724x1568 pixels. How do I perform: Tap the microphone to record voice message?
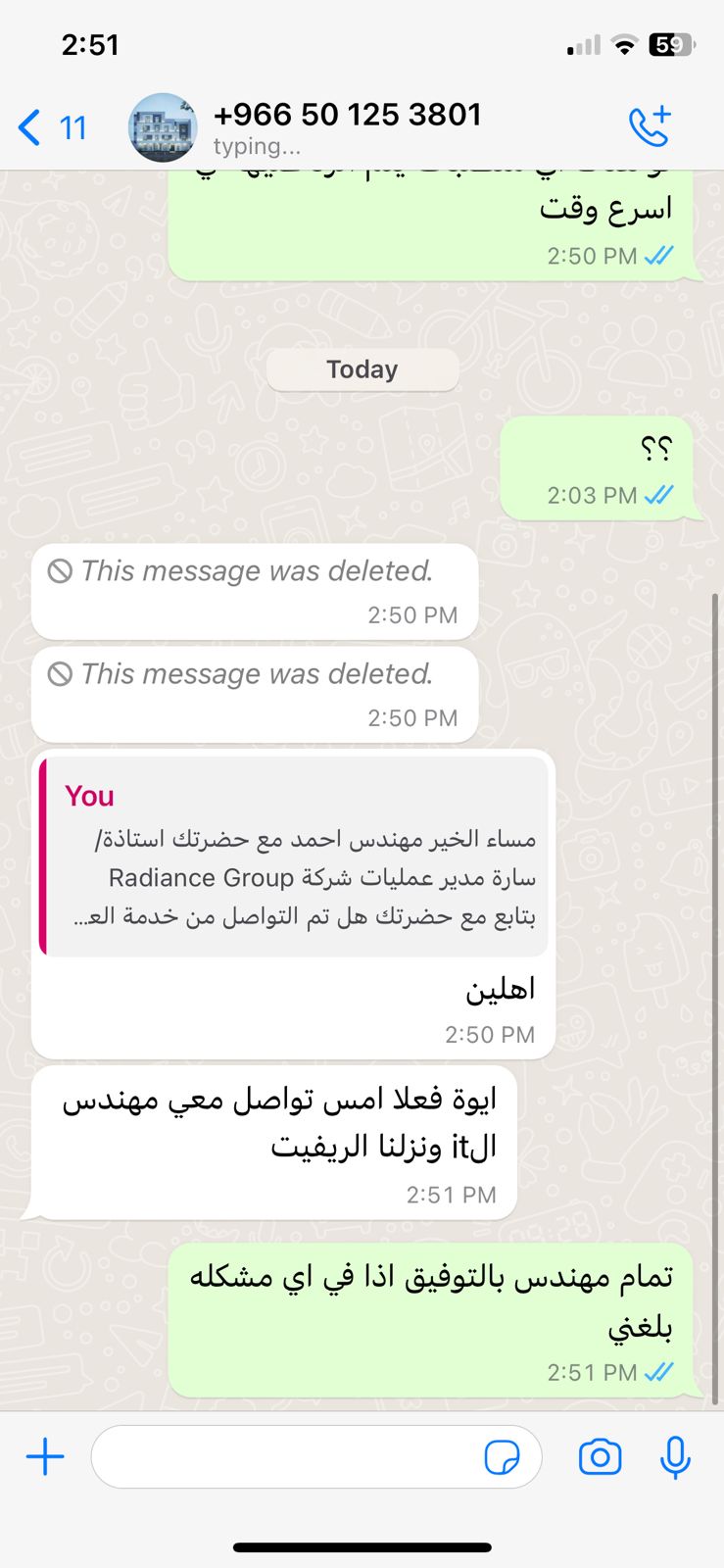tap(675, 1457)
